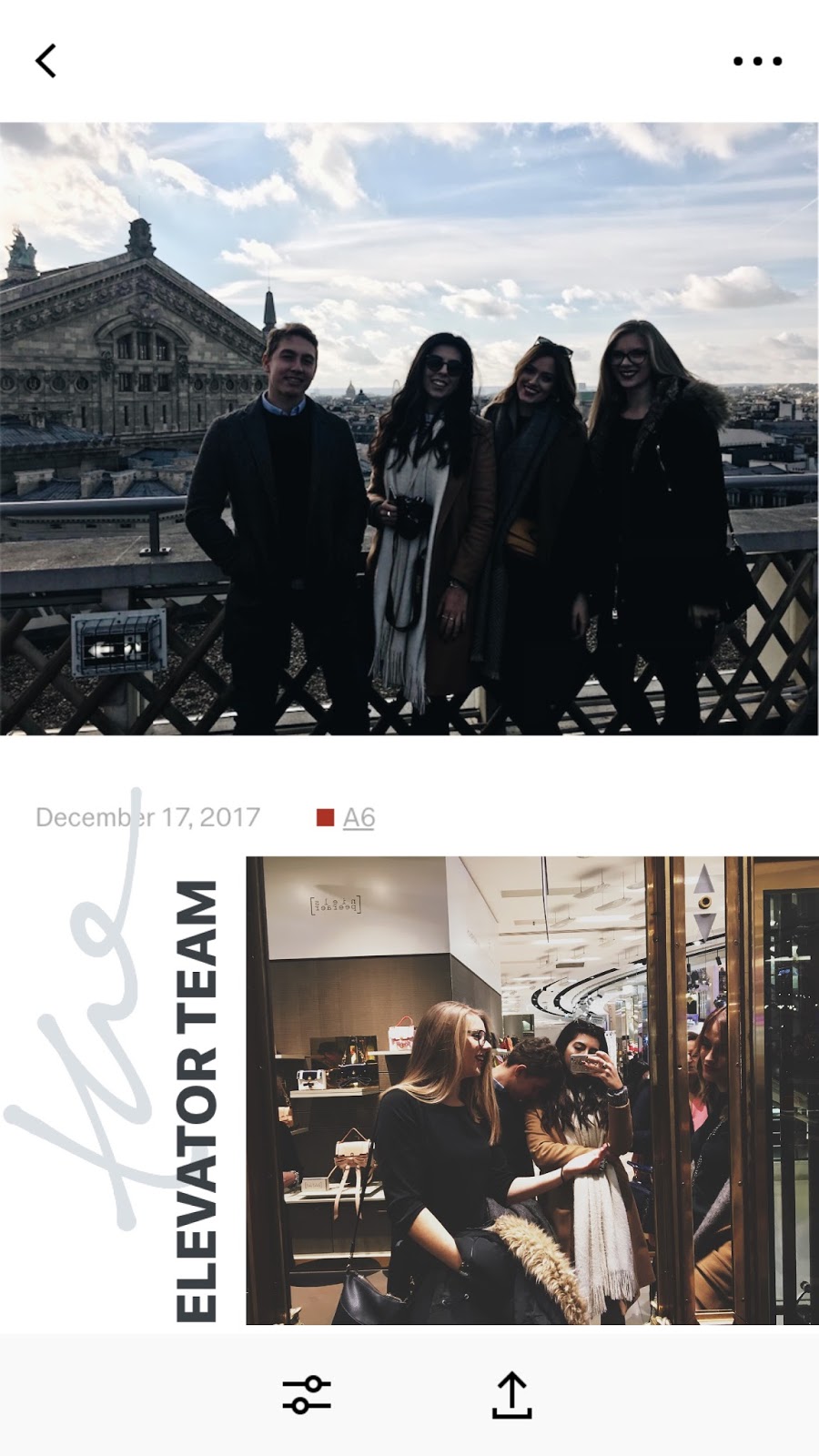Go back using the top arrow
This screenshot has width=819, height=1456.
[x=46, y=61]
